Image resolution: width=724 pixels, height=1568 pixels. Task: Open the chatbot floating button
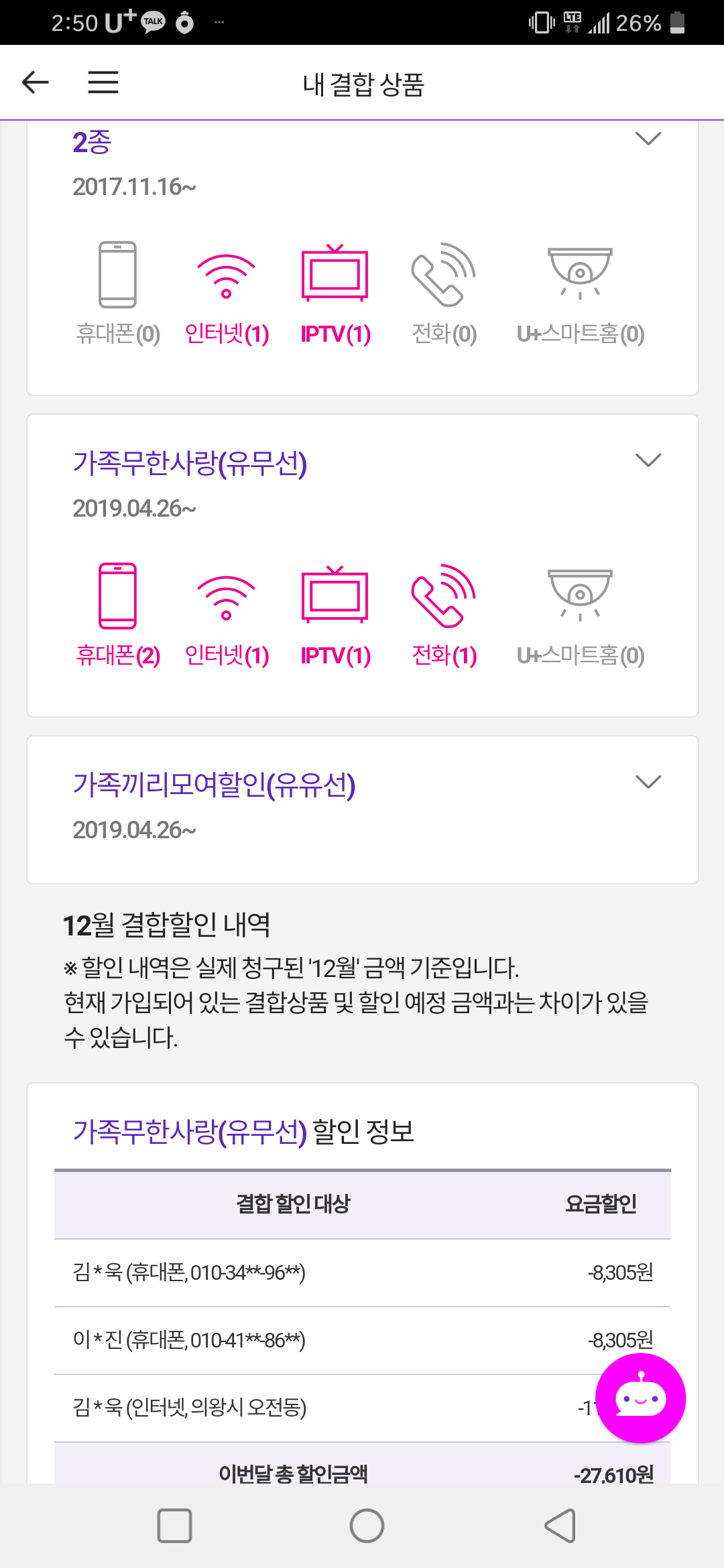click(640, 1398)
